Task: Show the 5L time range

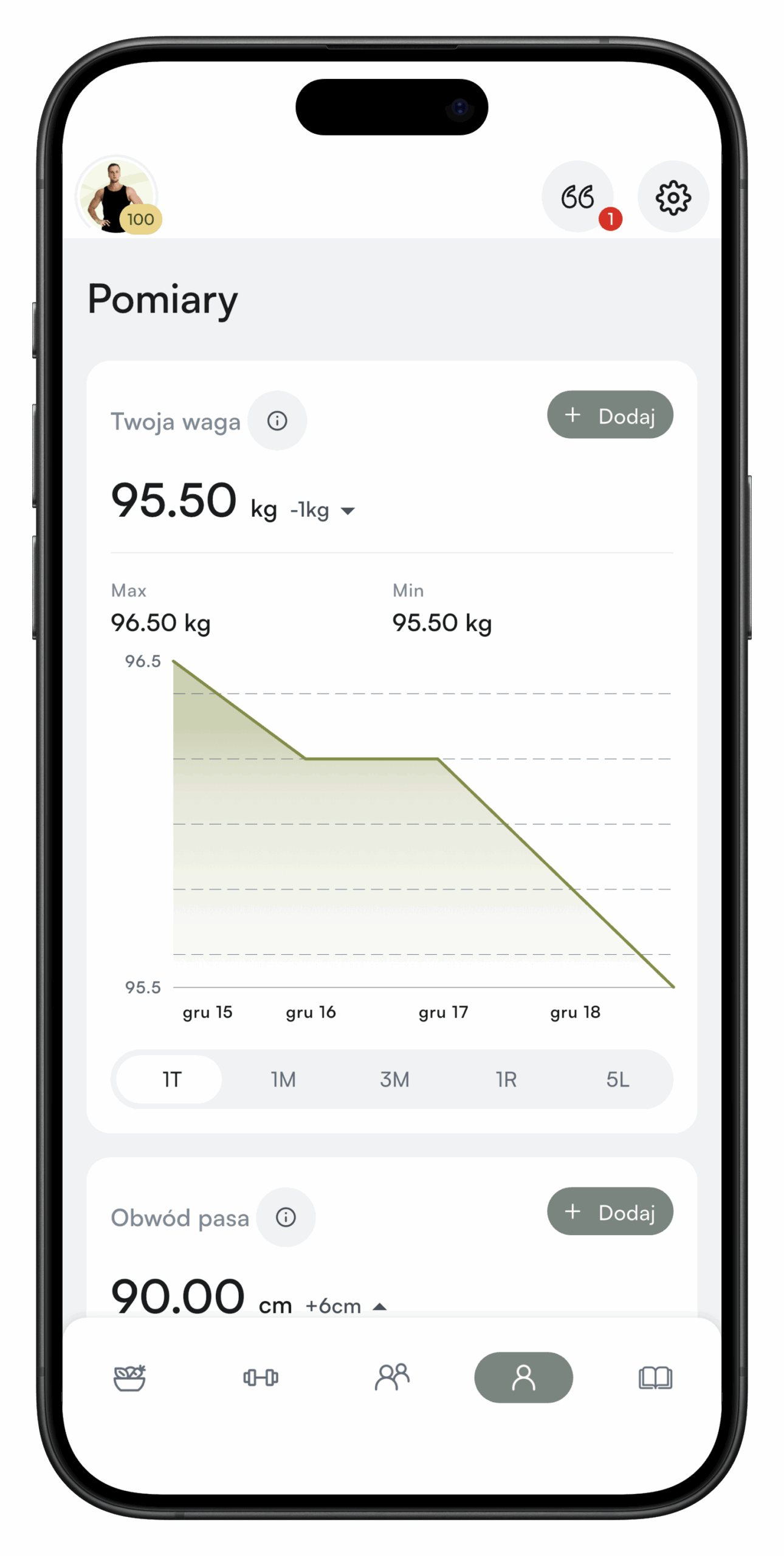Action: [617, 1079]
